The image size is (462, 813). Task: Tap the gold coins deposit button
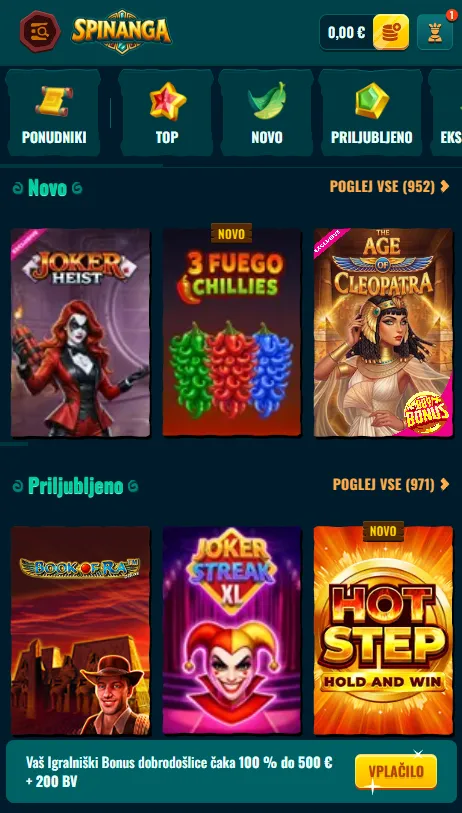point(390,32)
